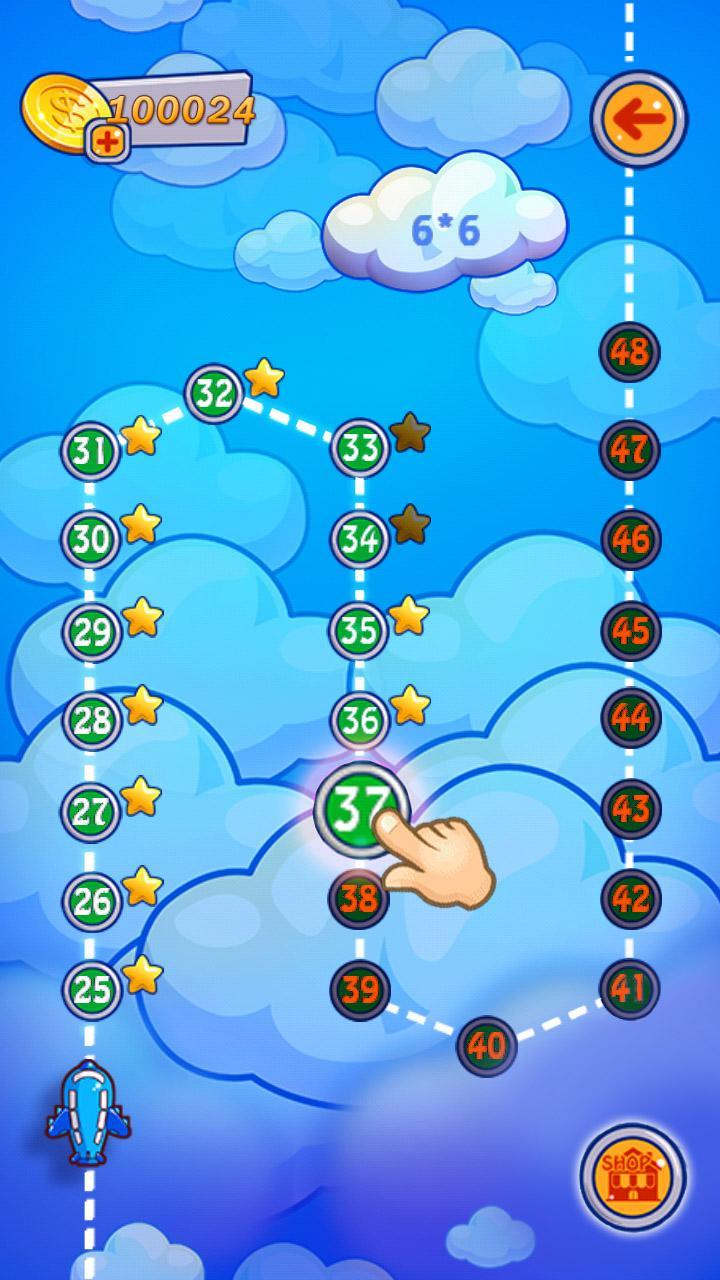The width and height of the screenshot is (720, 1280).
Task: Tap locked level 48
Action: click(630, 352)
